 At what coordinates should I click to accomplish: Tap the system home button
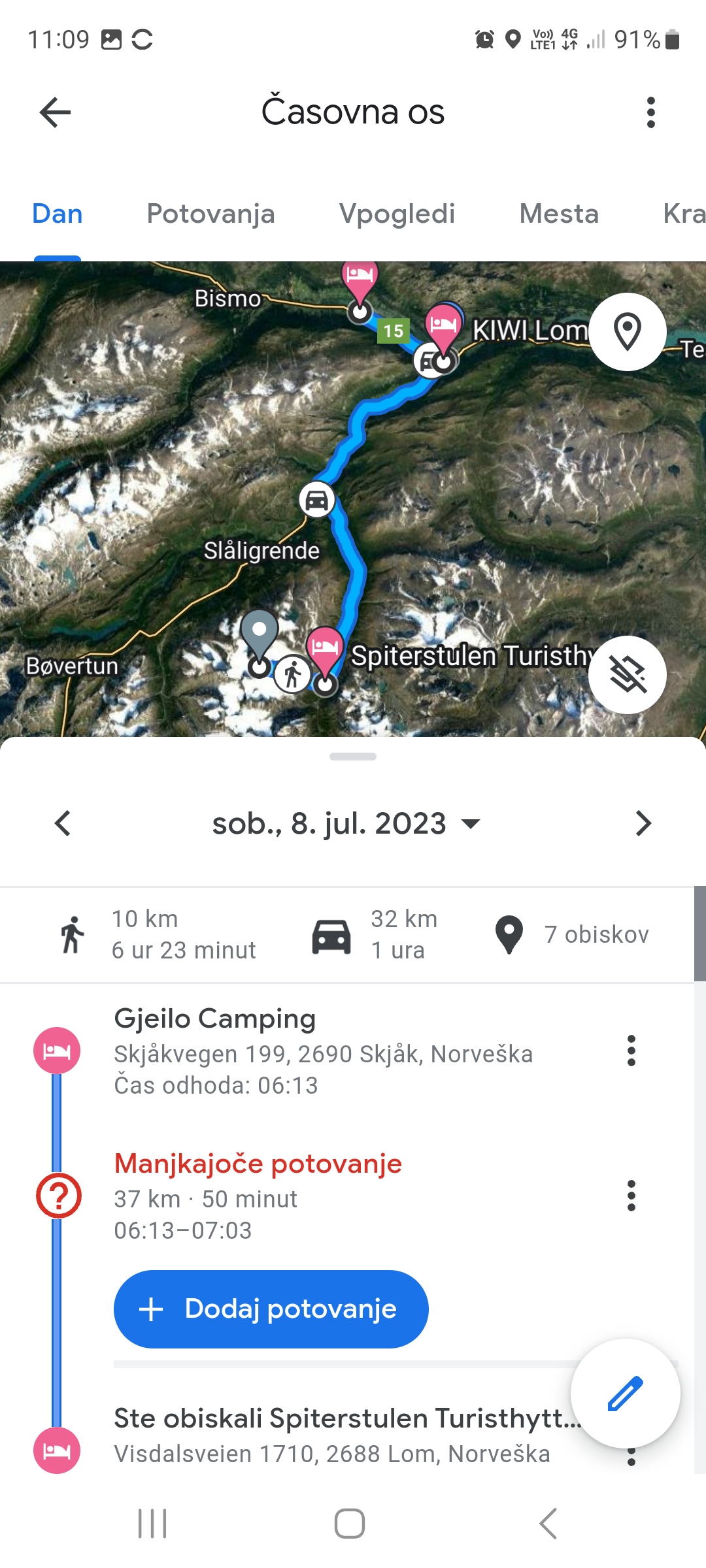tap(350, 1524)
